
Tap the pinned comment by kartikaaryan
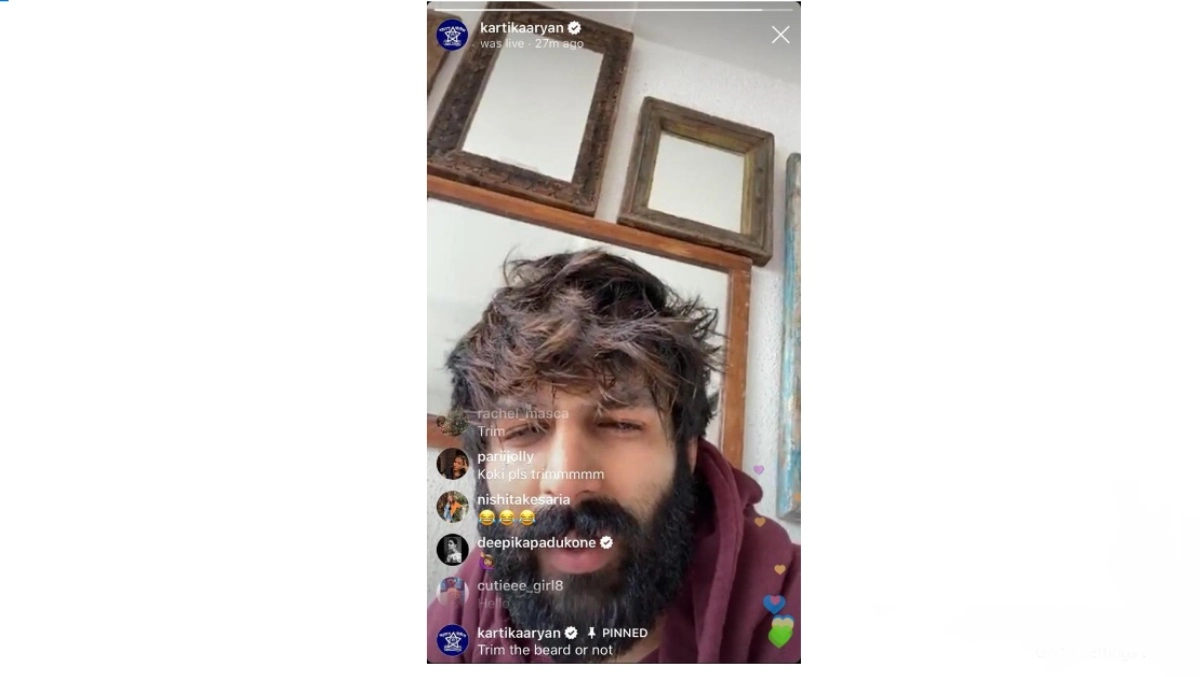coord(545,650)
